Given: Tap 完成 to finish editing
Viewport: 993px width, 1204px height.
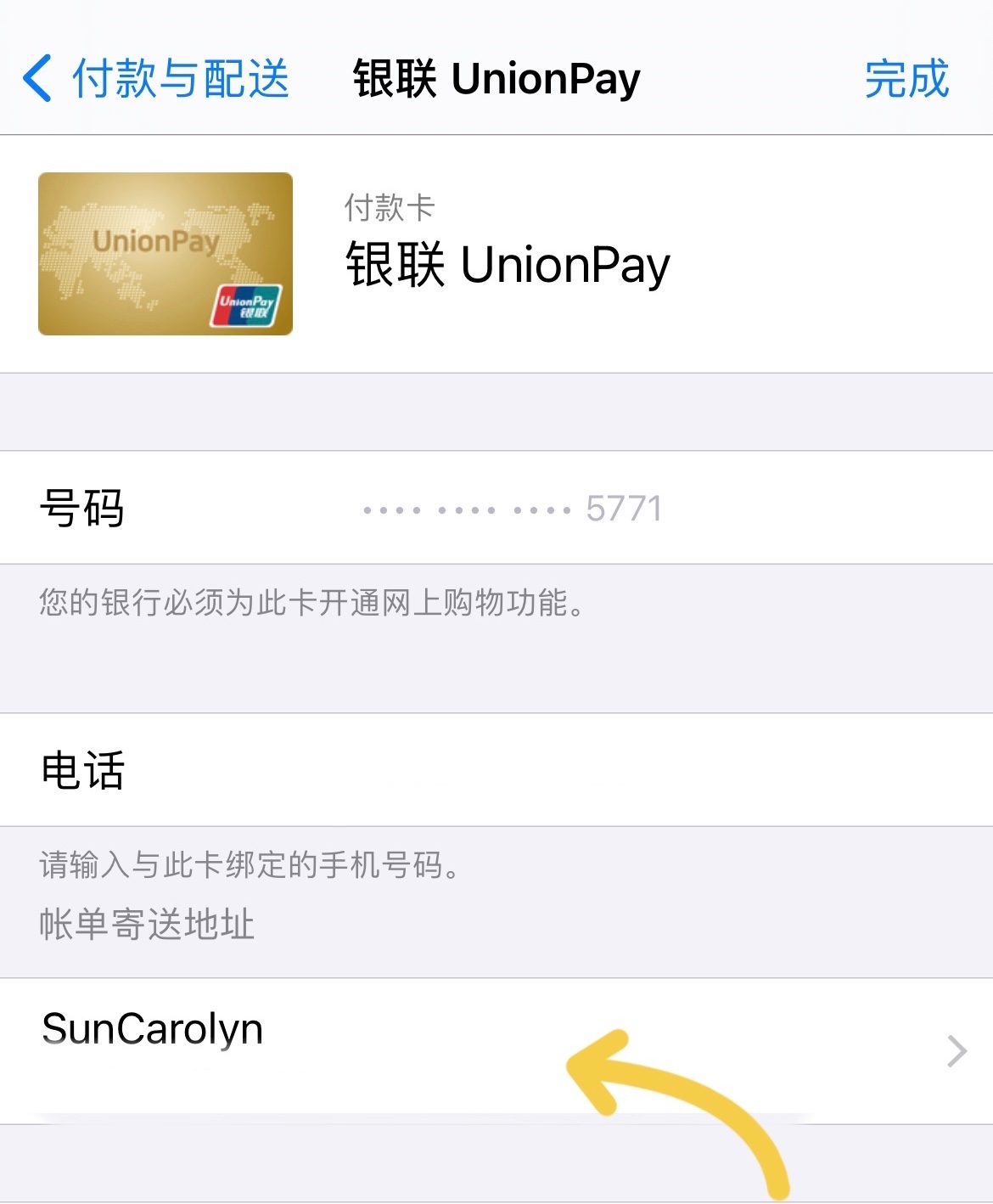Looking at the screenshot, I should point(906,79).
